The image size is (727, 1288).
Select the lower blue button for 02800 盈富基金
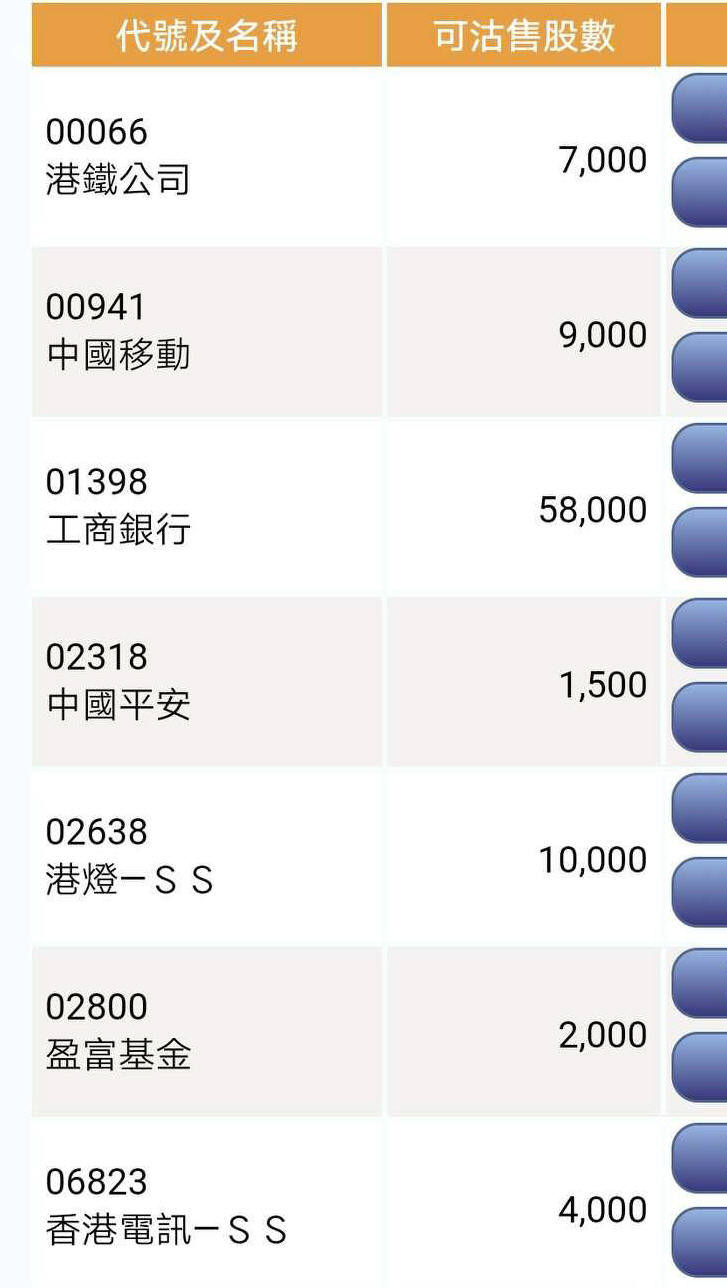pos(699,1067)
